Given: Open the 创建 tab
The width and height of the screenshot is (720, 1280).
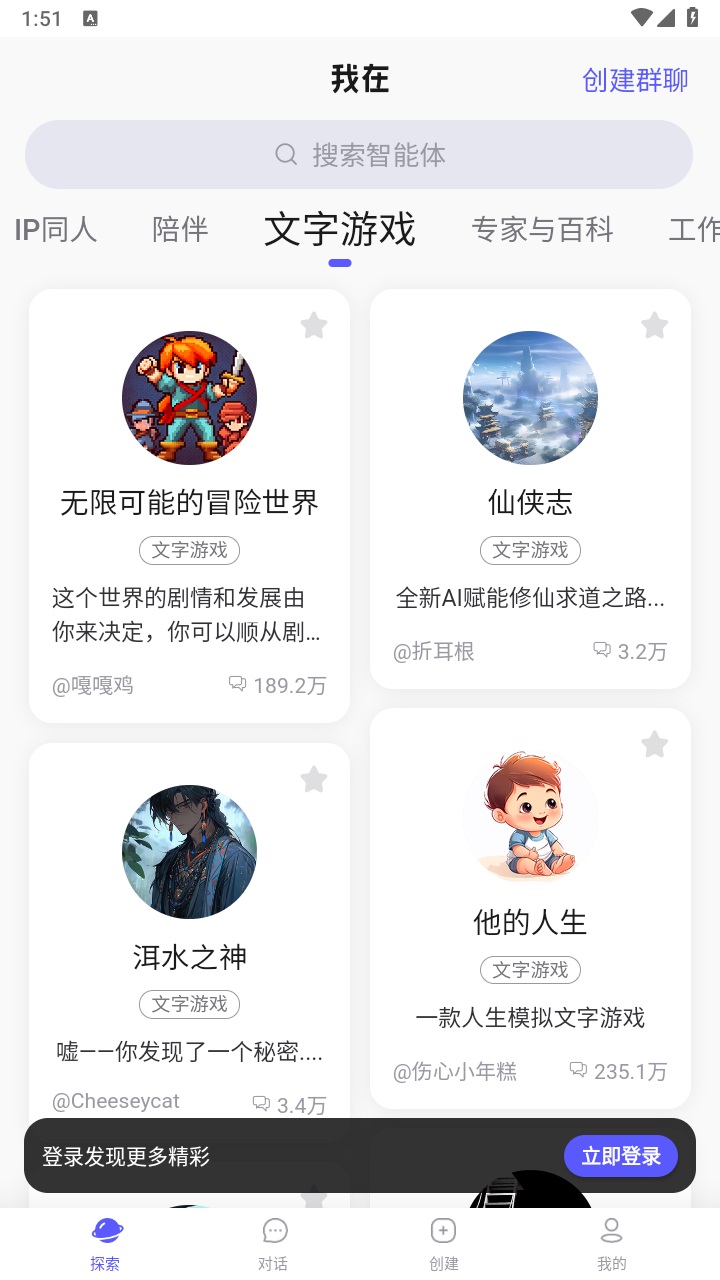Looking at the screenshot, I should point(444,1243).
